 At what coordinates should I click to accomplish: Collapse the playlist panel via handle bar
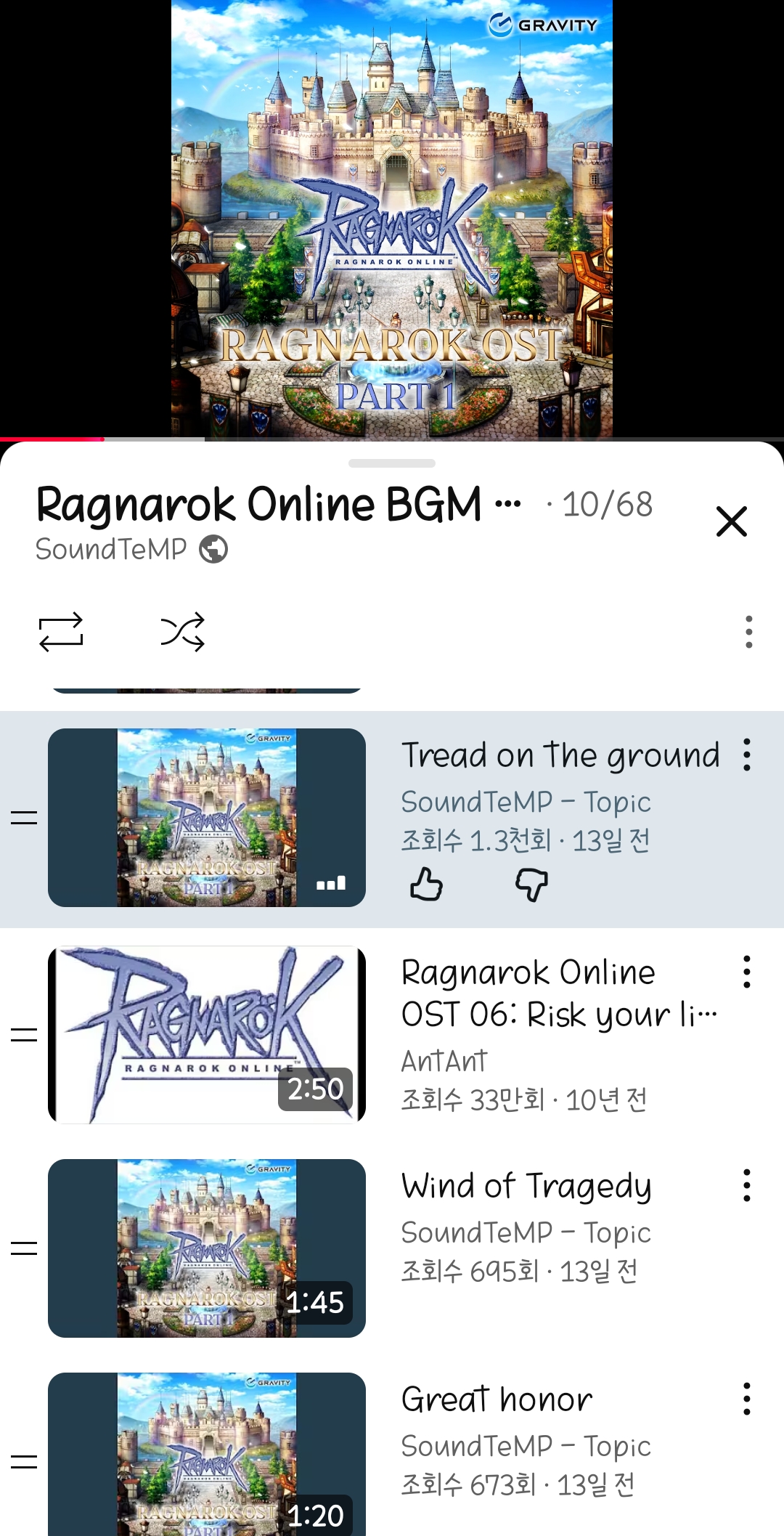pyautogui.click(x=392, y=463)
